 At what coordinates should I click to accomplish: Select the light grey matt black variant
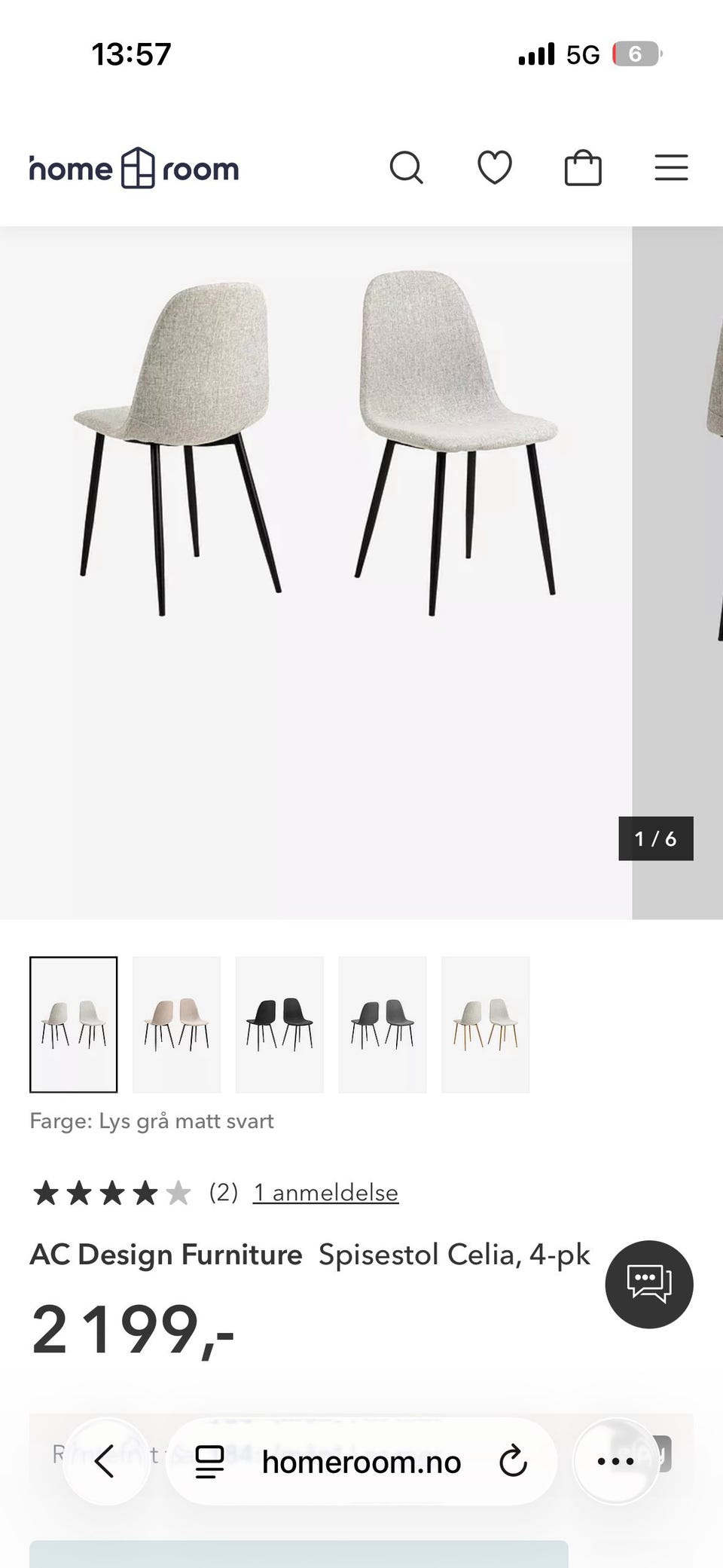[x=74, y=1024]
